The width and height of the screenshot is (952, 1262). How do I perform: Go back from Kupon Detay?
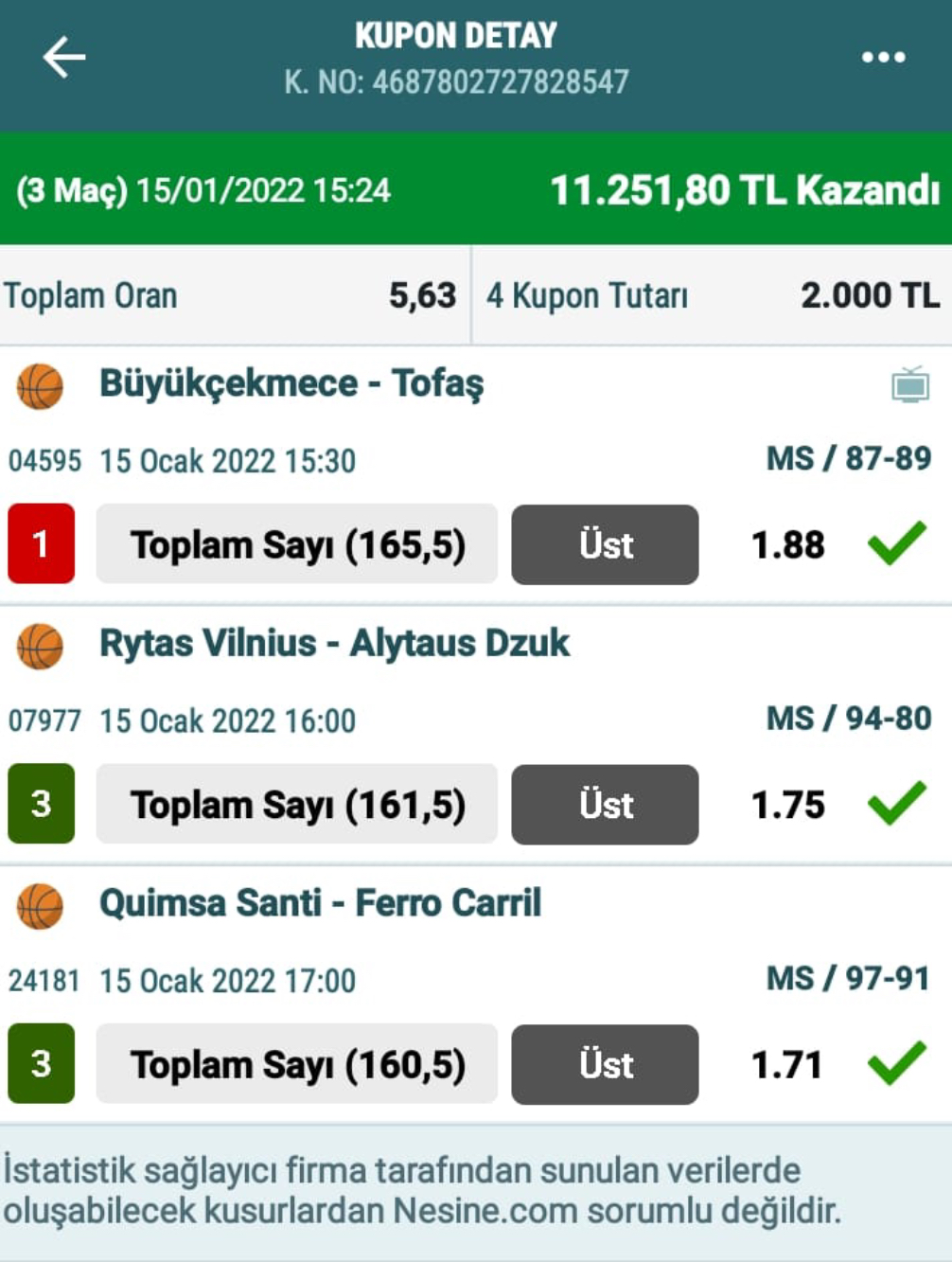click(x=64, y=57)
